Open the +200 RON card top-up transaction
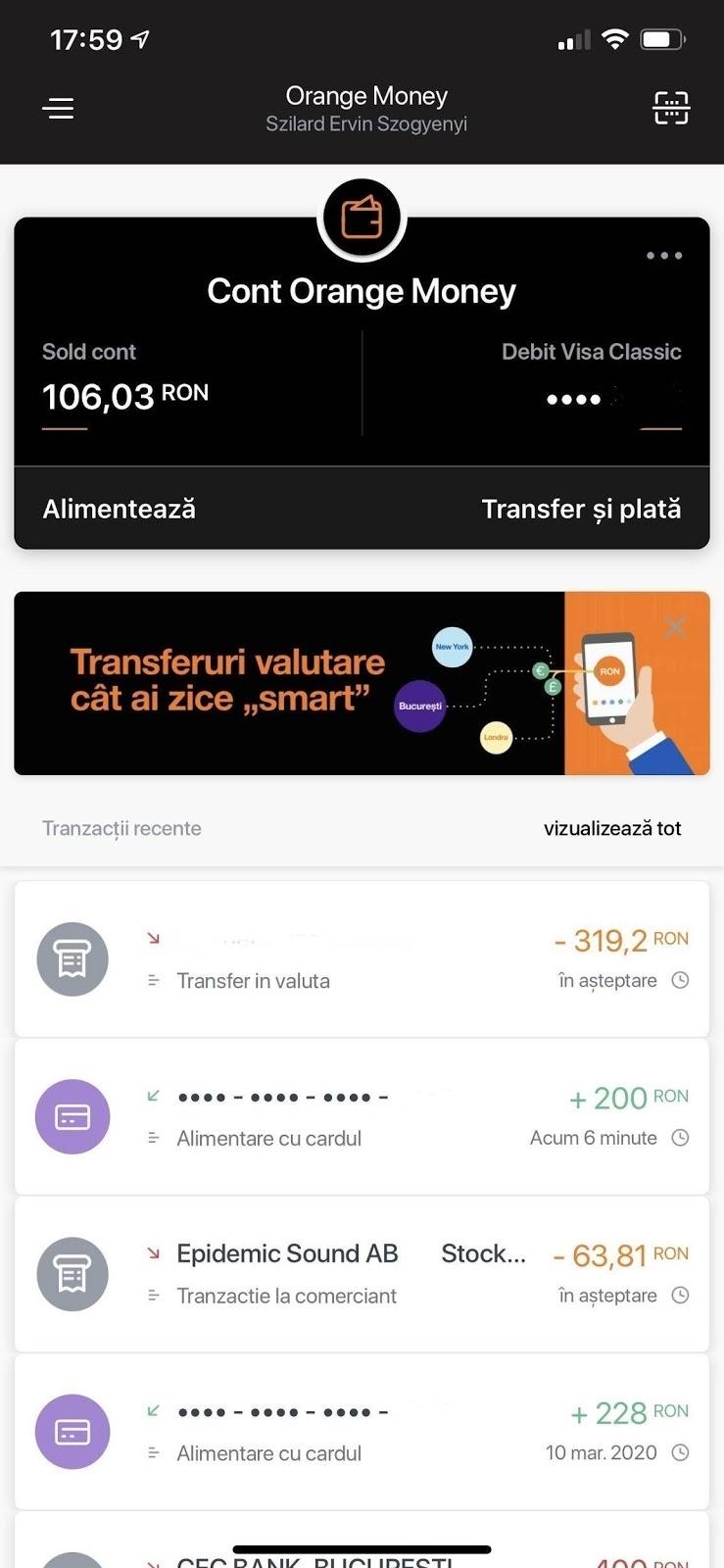724x1568 pixels. click(362, 1117)
